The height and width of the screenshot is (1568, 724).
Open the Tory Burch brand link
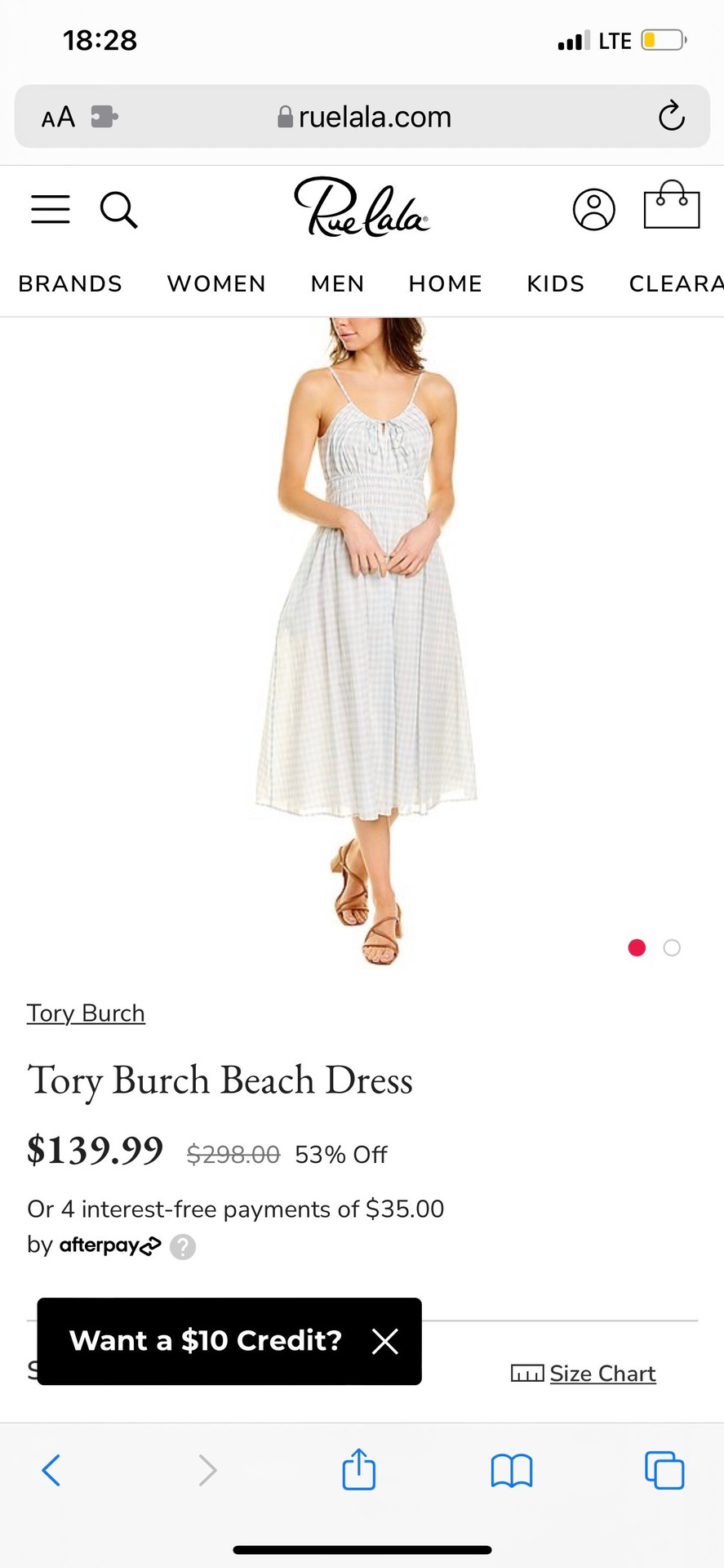[86, 1013]
